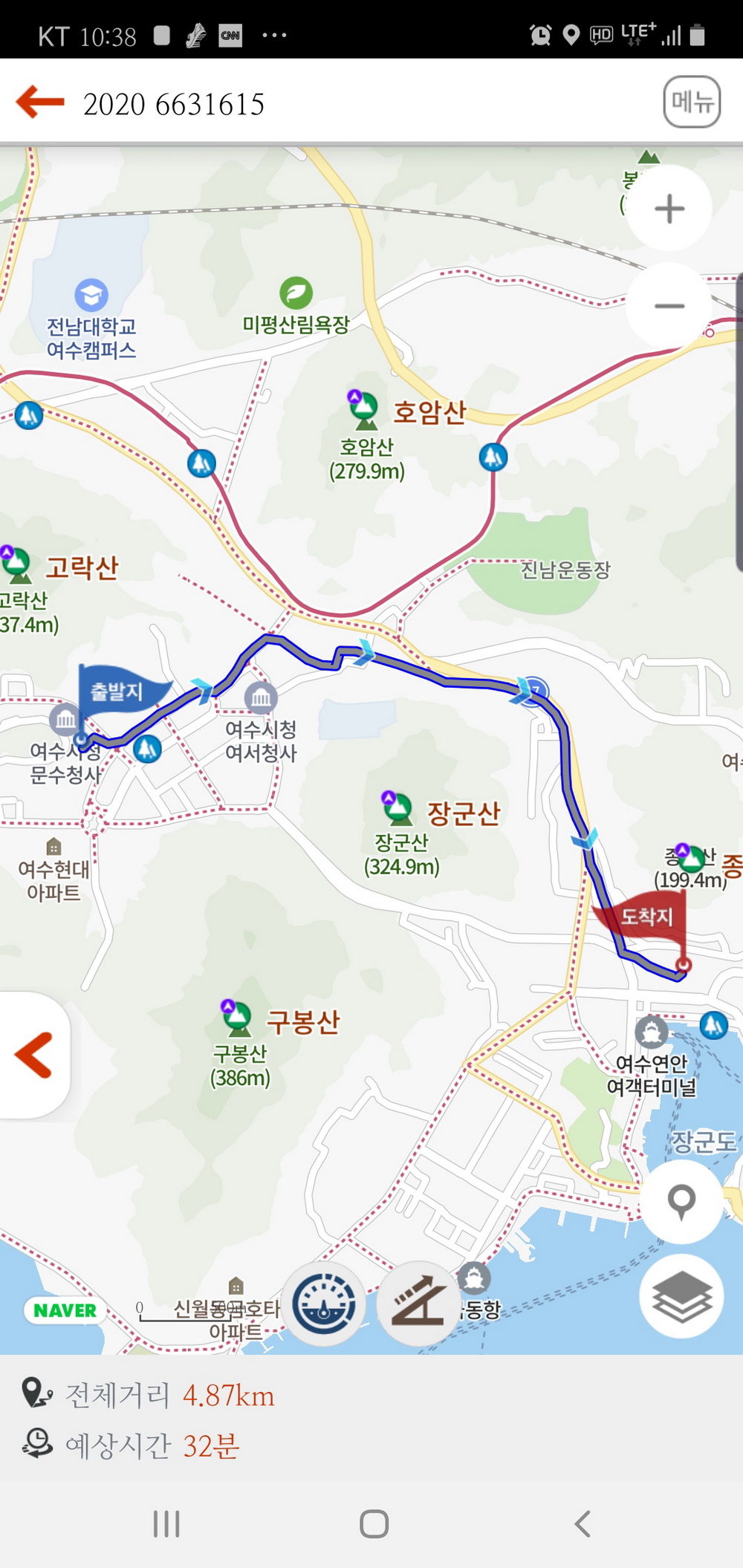The height and width of the screenshot is (1568, 743).
Task: Open the speedometer gauge button
Action: [x=323, y=1304]
